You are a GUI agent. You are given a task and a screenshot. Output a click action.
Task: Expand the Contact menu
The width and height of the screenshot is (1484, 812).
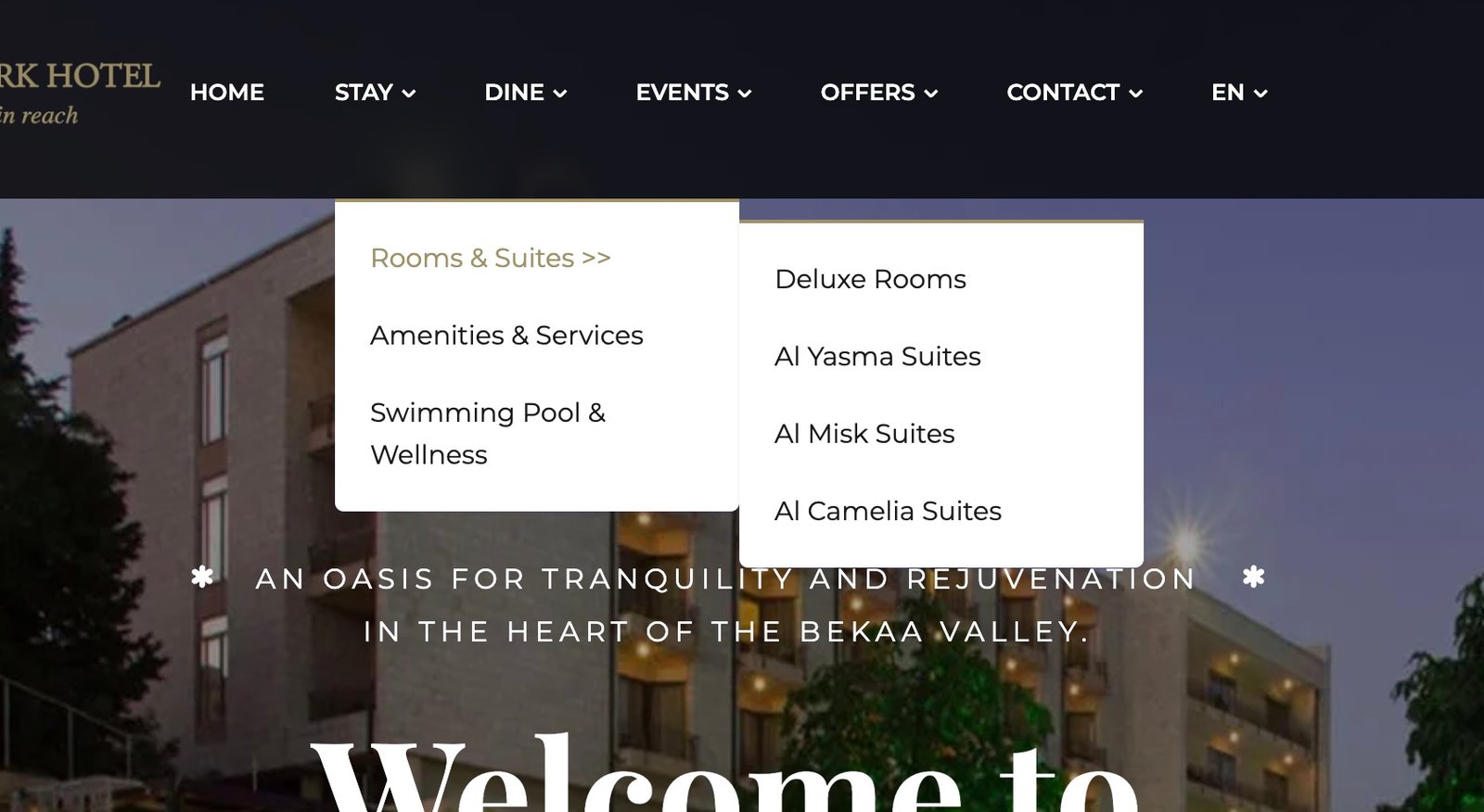(1074, 93)
